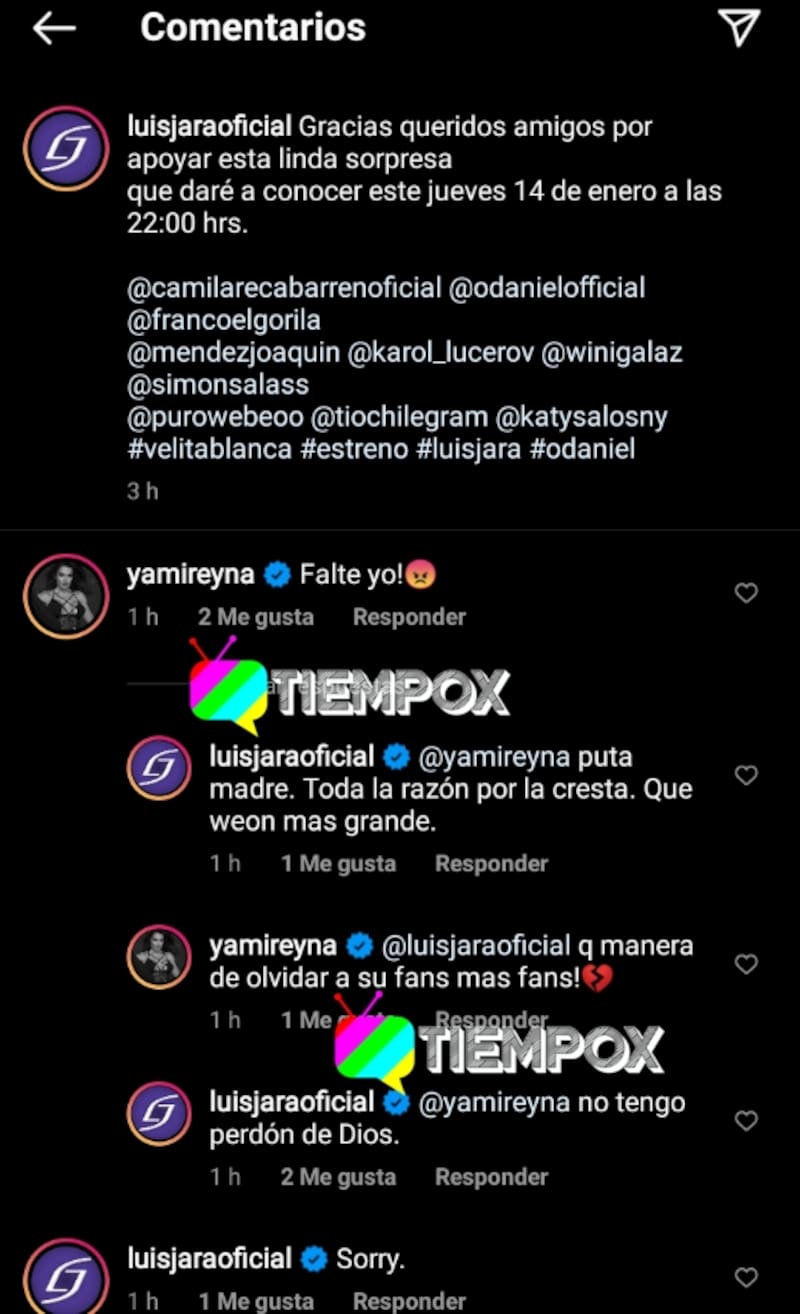Like yamireyna's "Falte yo!" comment

746,593
